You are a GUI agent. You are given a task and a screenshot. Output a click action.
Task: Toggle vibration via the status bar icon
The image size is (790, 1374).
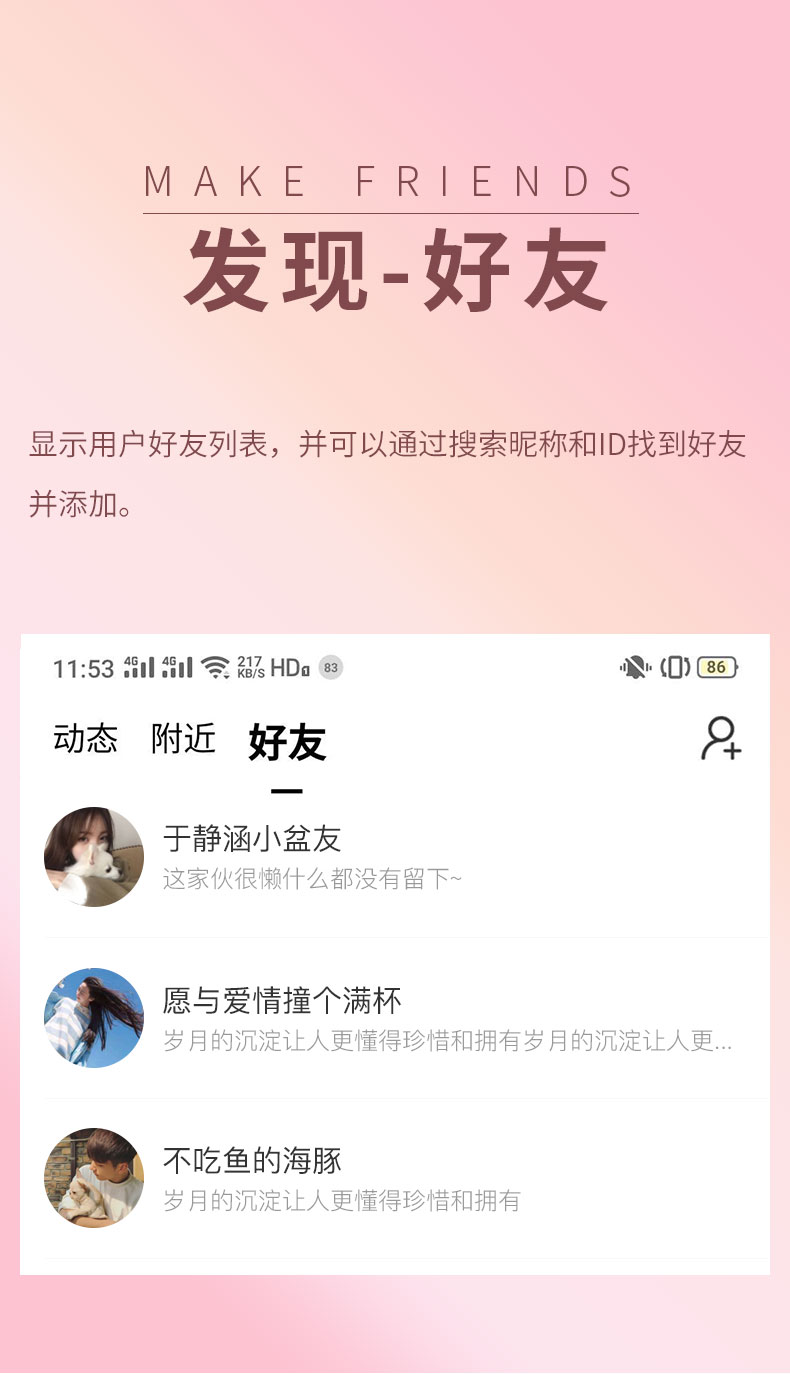click(x=673, y=668)
